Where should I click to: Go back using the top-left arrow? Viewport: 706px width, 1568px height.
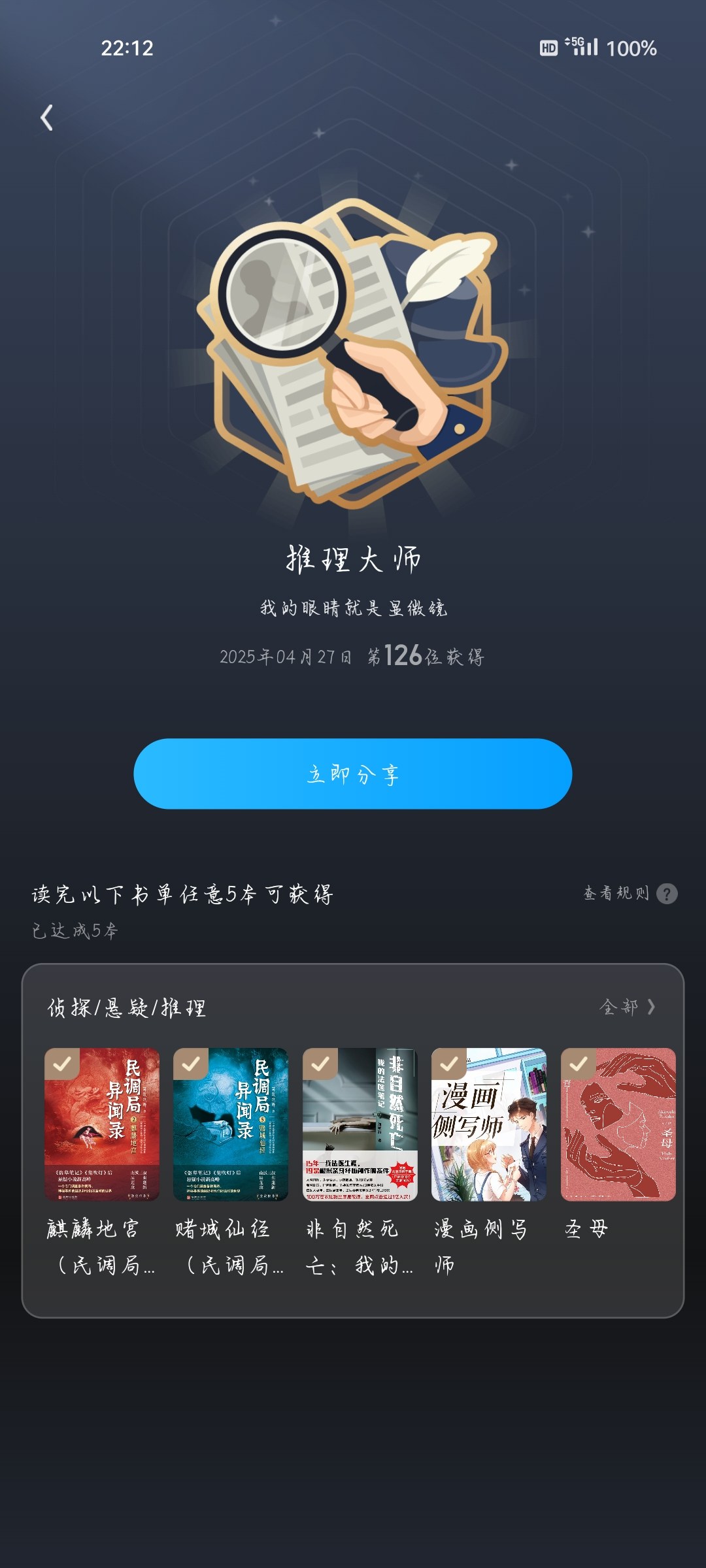click(46, 118)
